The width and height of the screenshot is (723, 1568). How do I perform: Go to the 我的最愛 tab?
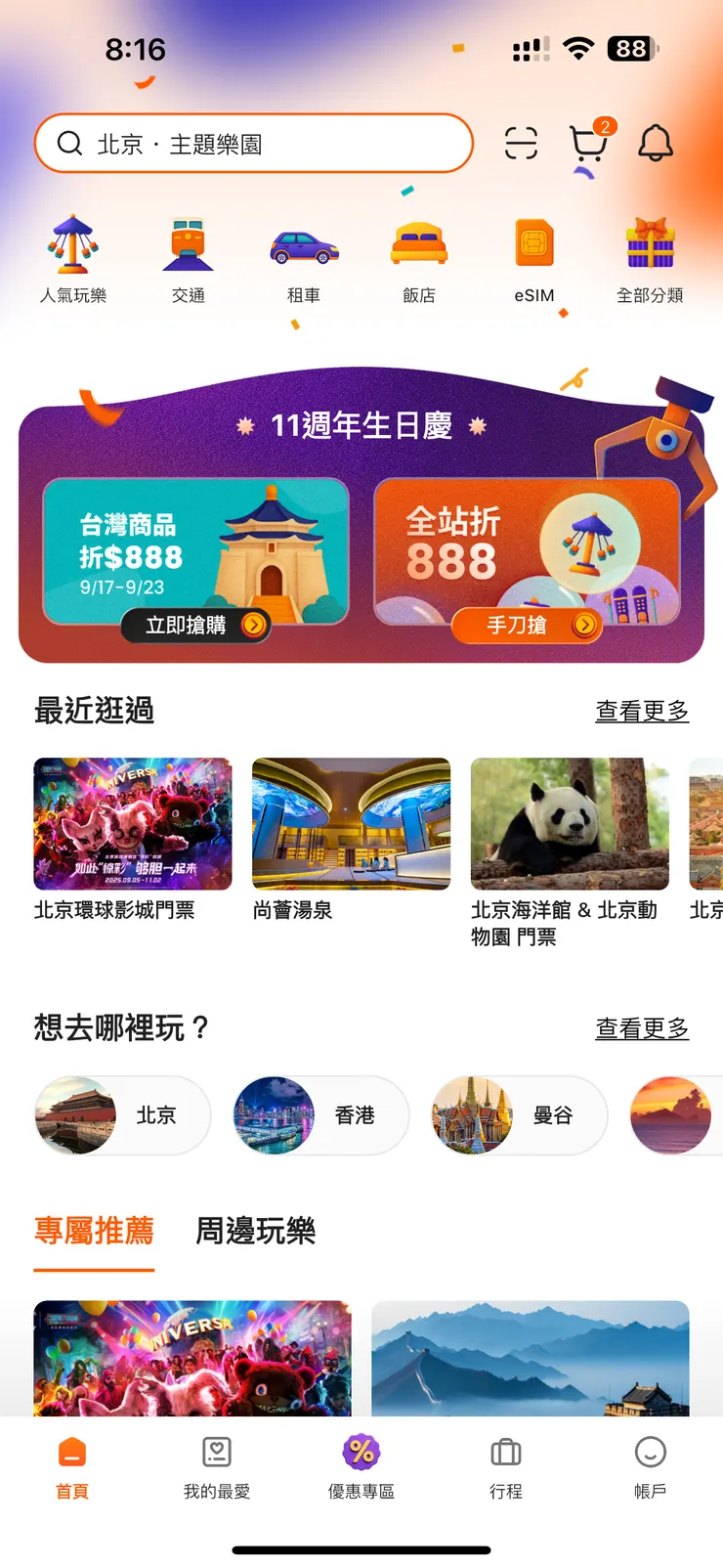coord(217,1466)
